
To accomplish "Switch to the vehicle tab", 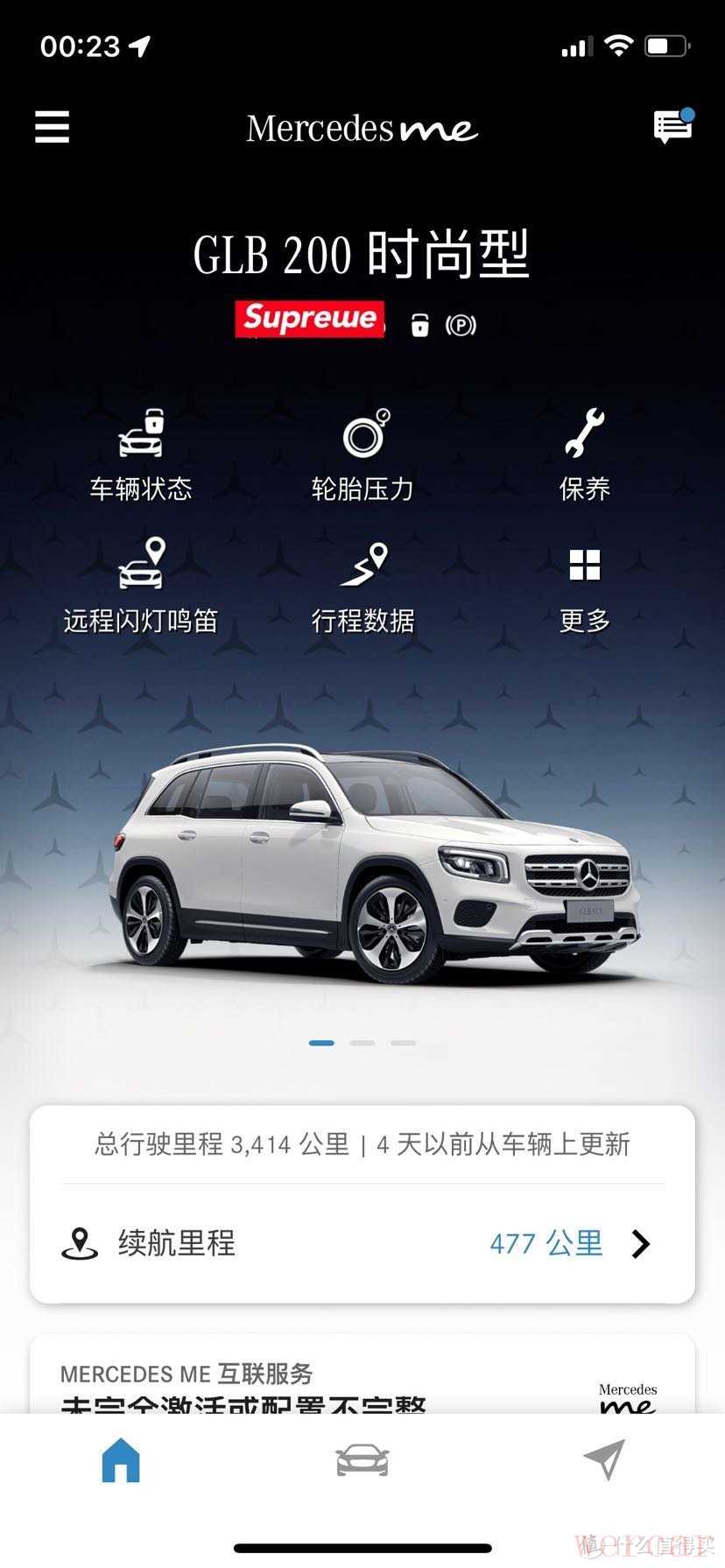I will coord(362,1460).
